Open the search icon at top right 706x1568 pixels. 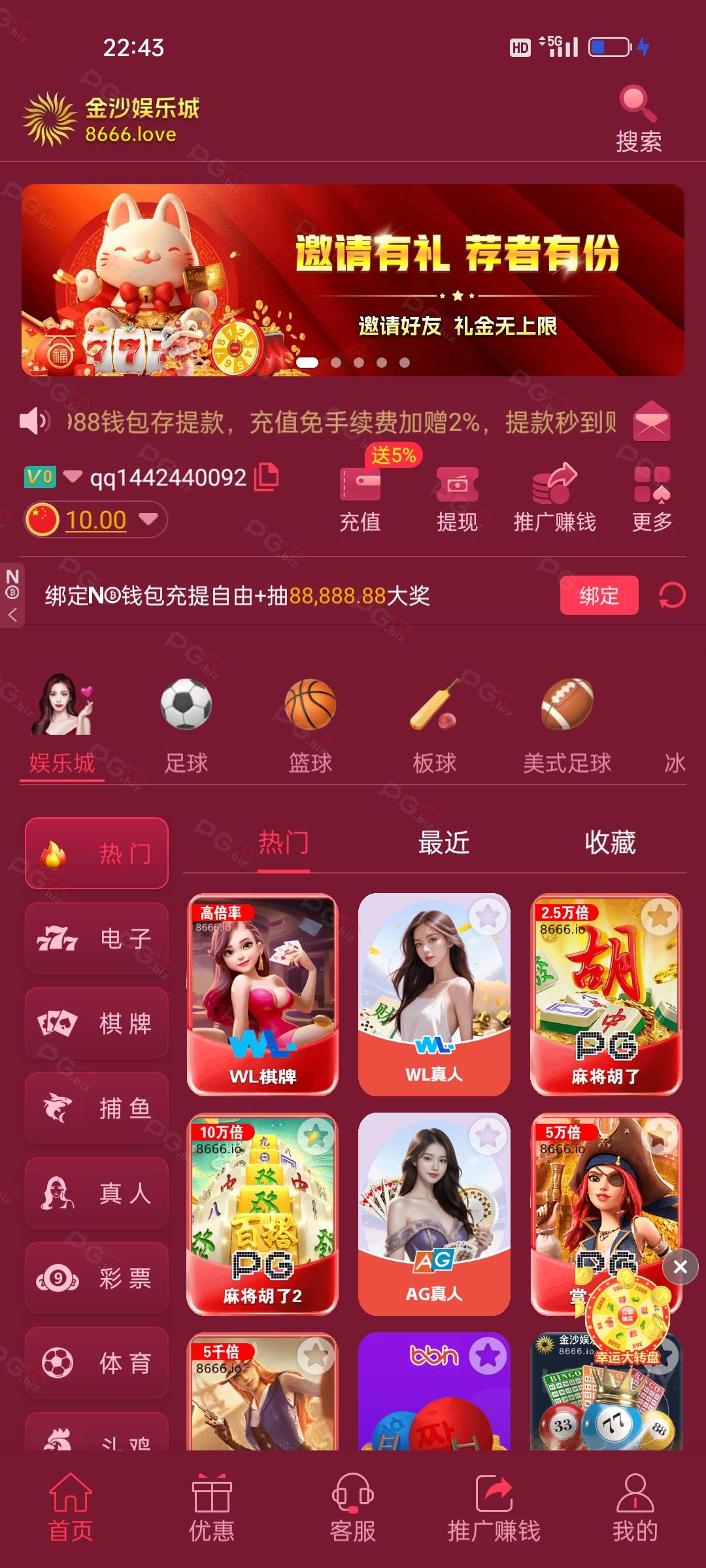pos(638,105)
